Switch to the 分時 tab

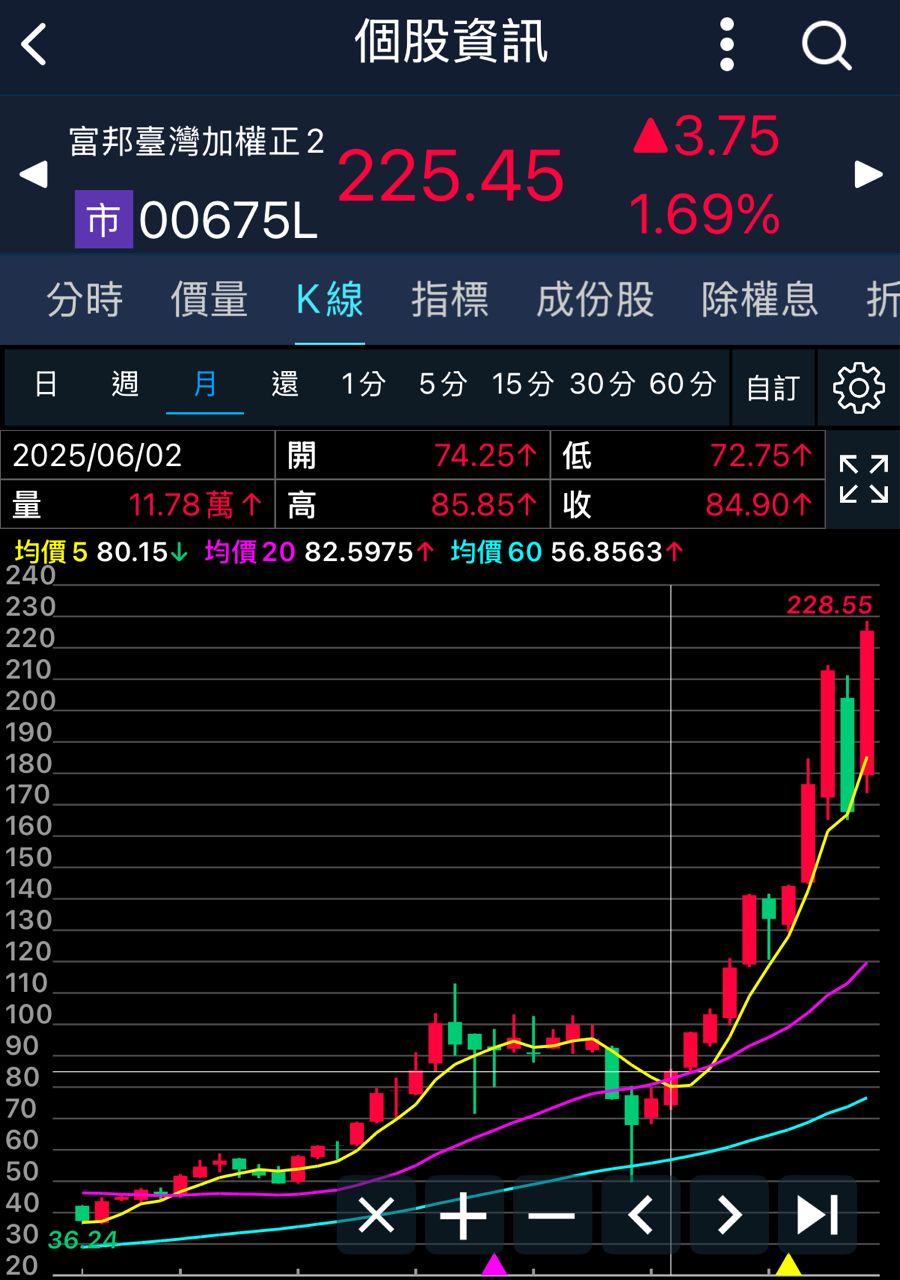pos(85,300)
